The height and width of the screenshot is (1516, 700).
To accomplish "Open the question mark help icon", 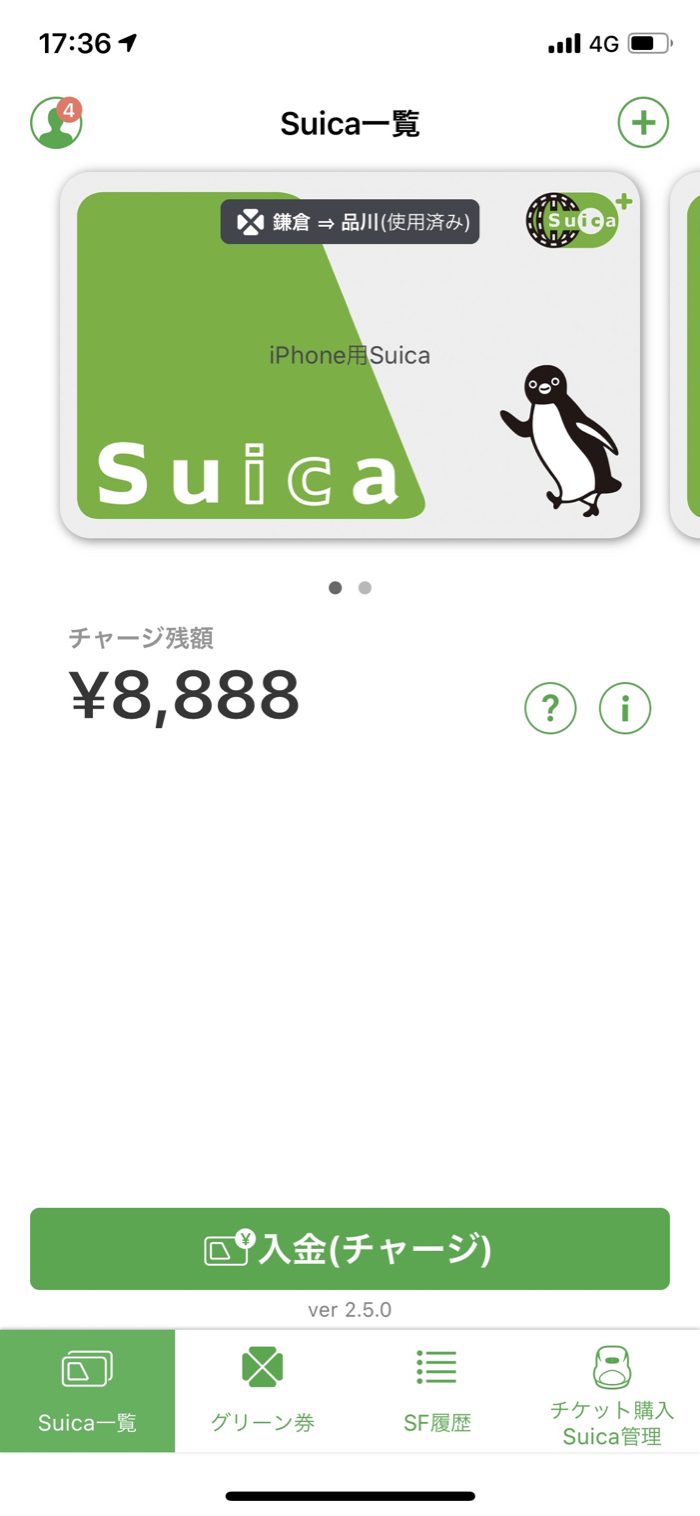I will 550,709.
